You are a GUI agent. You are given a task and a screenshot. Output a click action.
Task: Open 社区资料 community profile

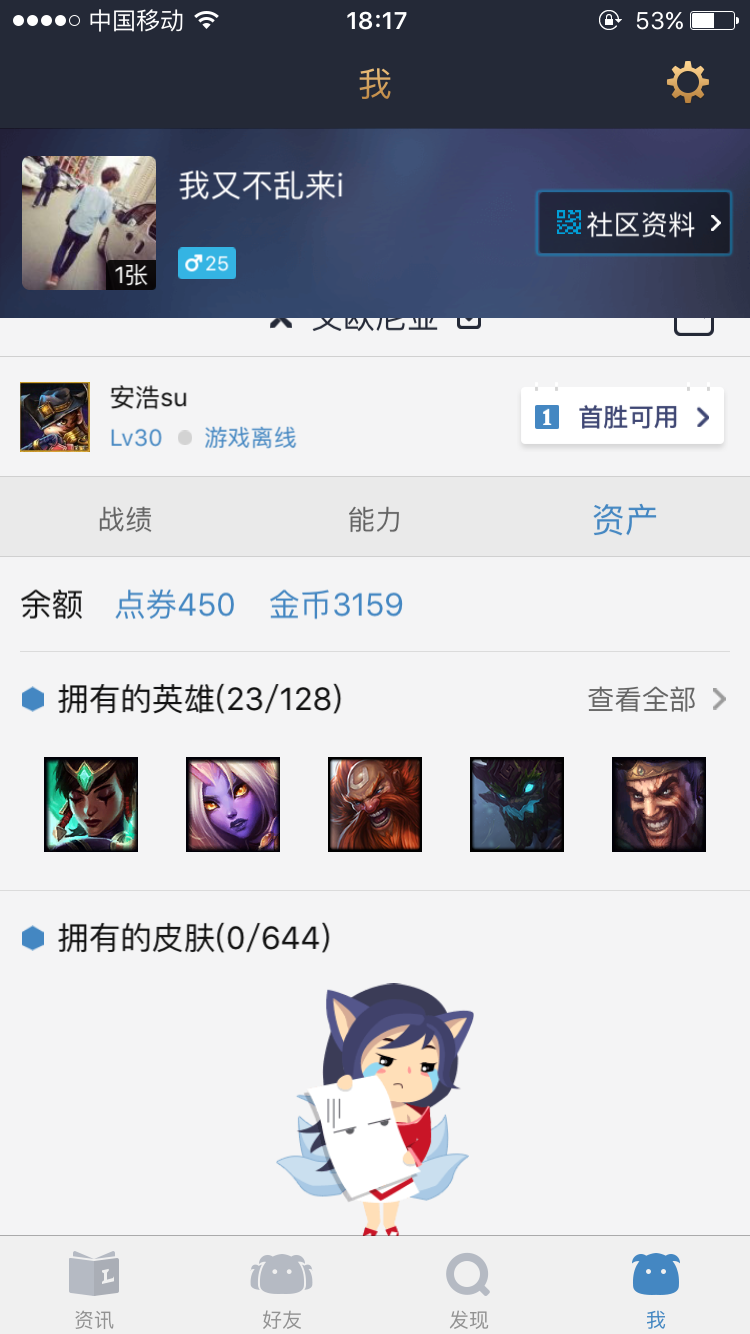tap(634, 223)
